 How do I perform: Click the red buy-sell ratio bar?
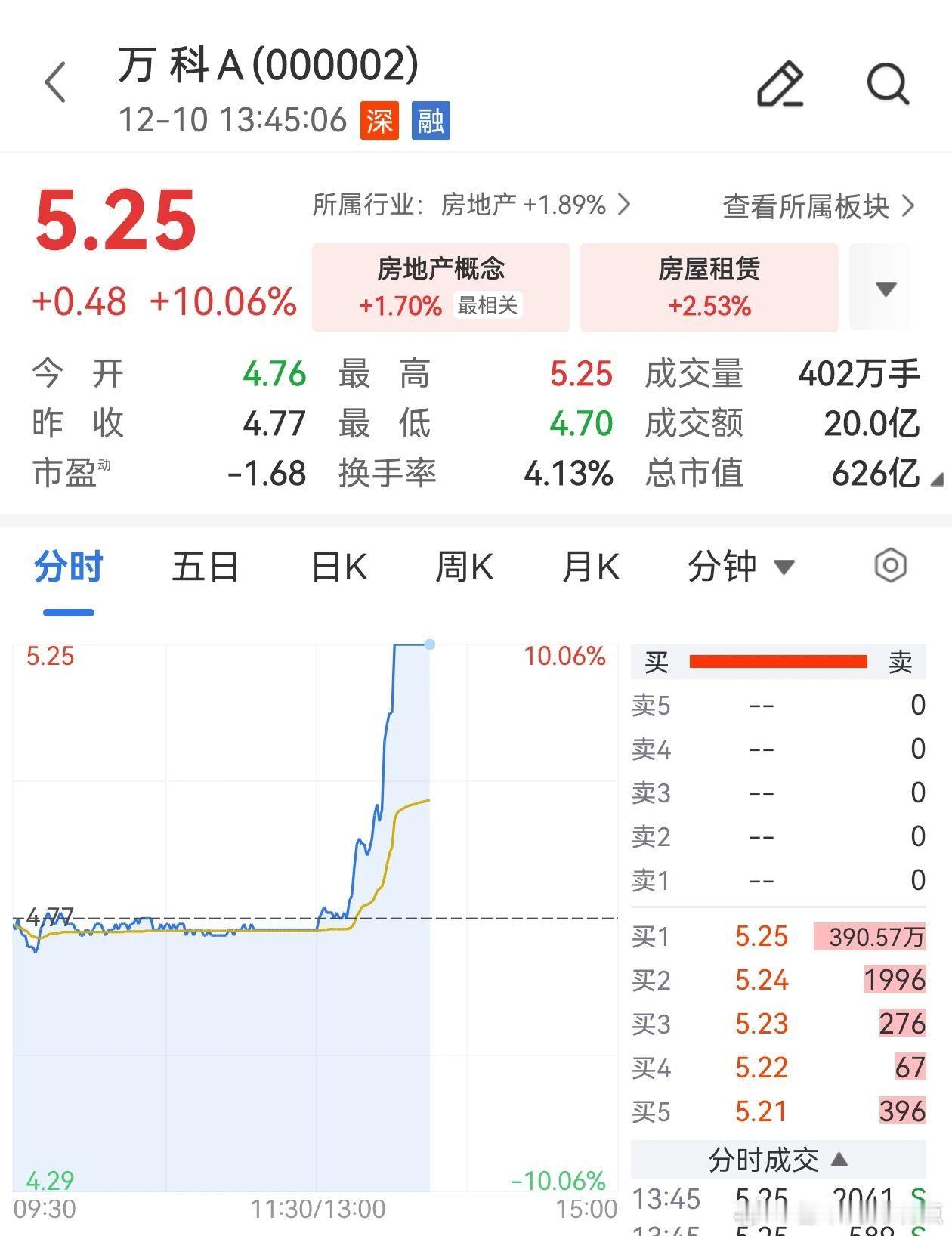point(778,659)
